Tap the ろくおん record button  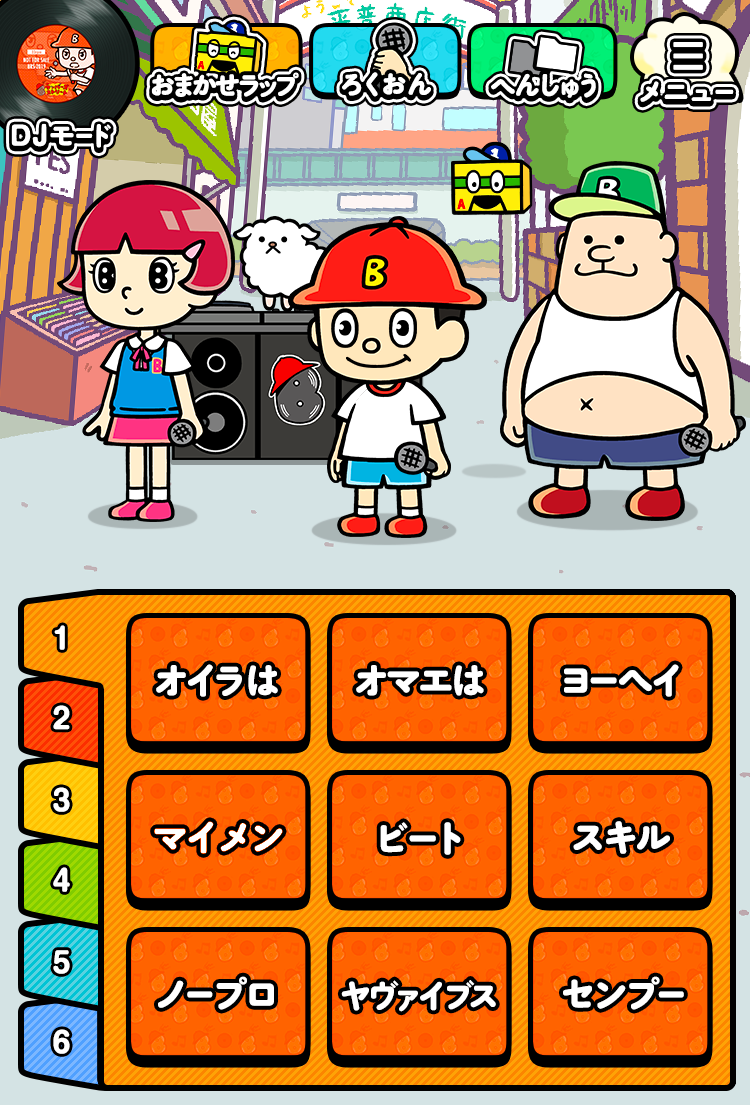(x=385, y=64)
